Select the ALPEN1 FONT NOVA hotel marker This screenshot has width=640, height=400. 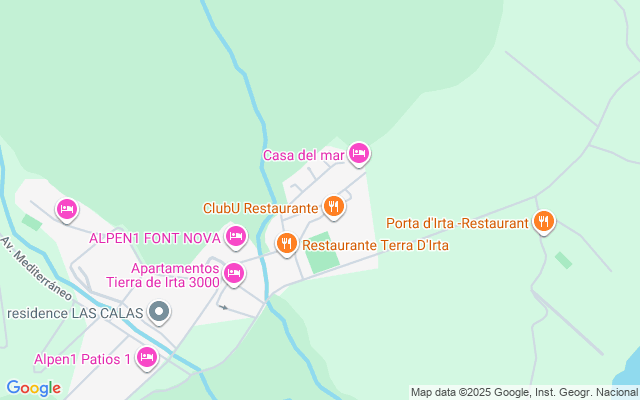click(235, 236)
